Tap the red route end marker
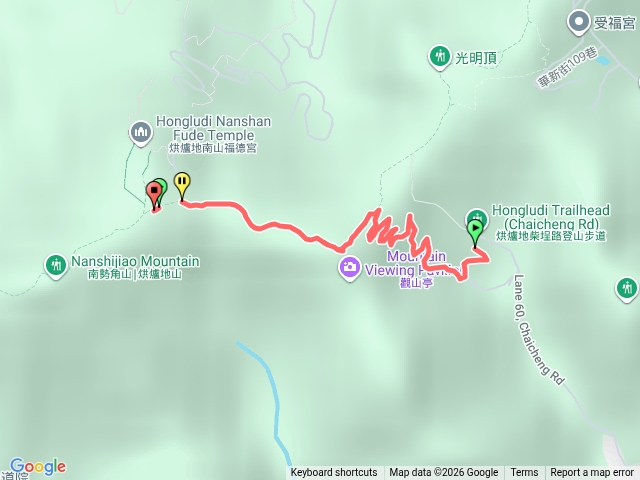Viewport: 640px width, 480px height. 154,192
